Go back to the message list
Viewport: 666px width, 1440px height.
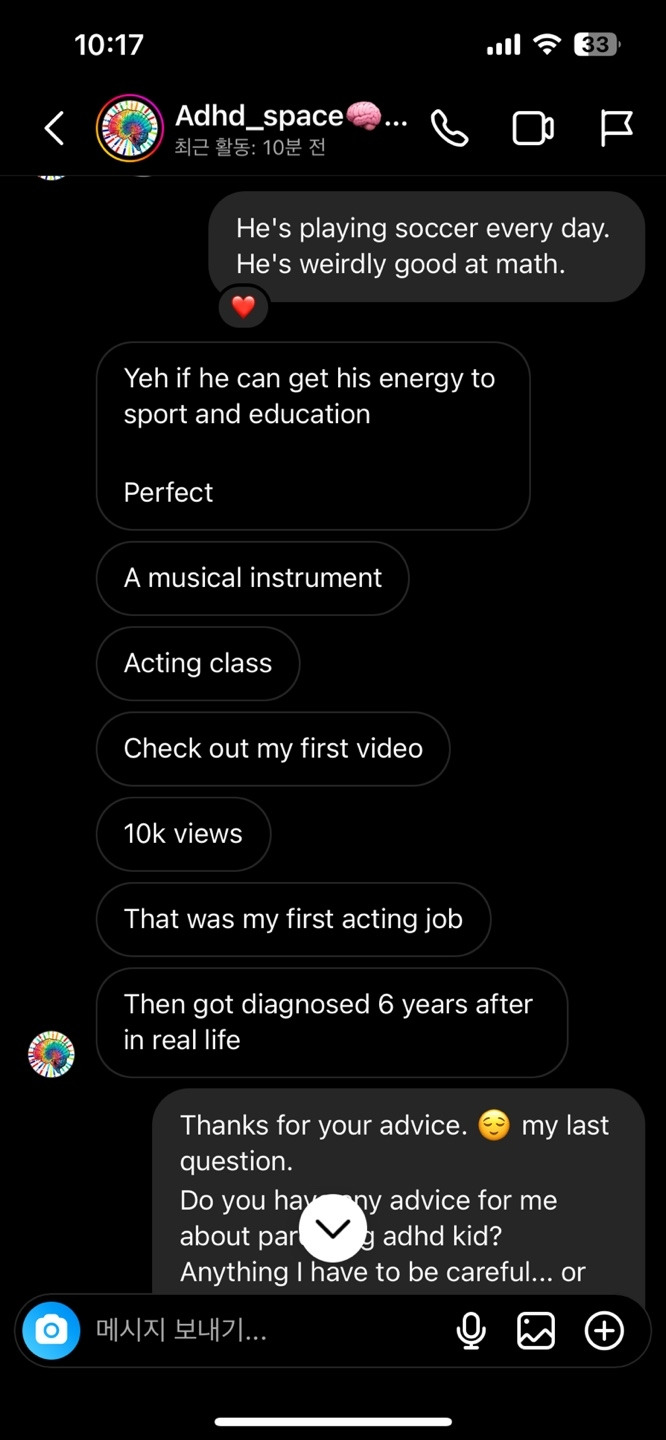pos(54,128)
